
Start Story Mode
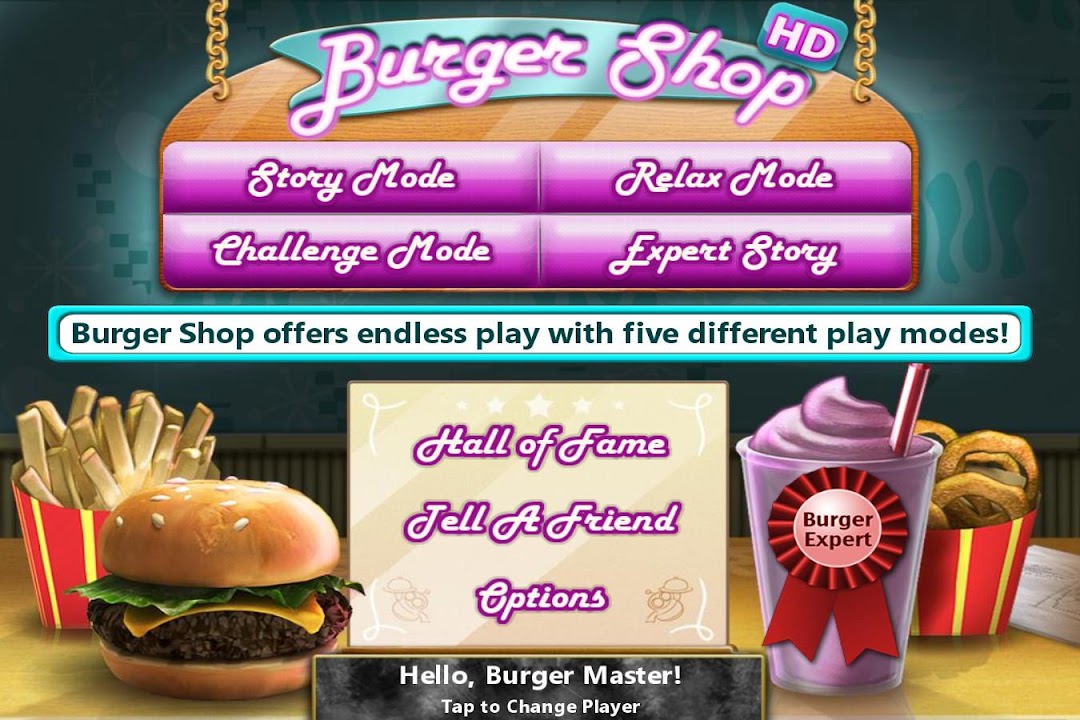tap(351, 179)
